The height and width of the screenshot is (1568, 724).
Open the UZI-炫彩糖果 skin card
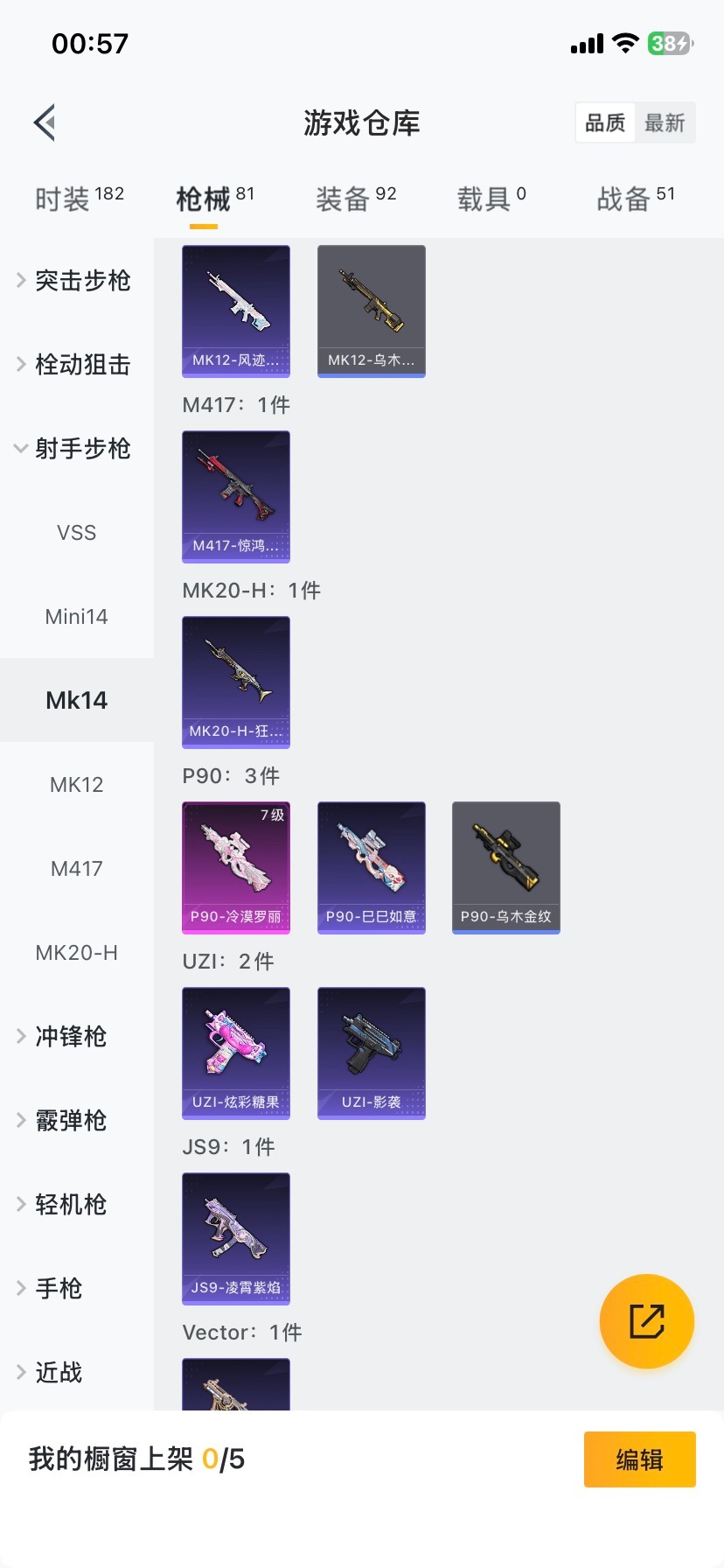[x=236, y=1053]
